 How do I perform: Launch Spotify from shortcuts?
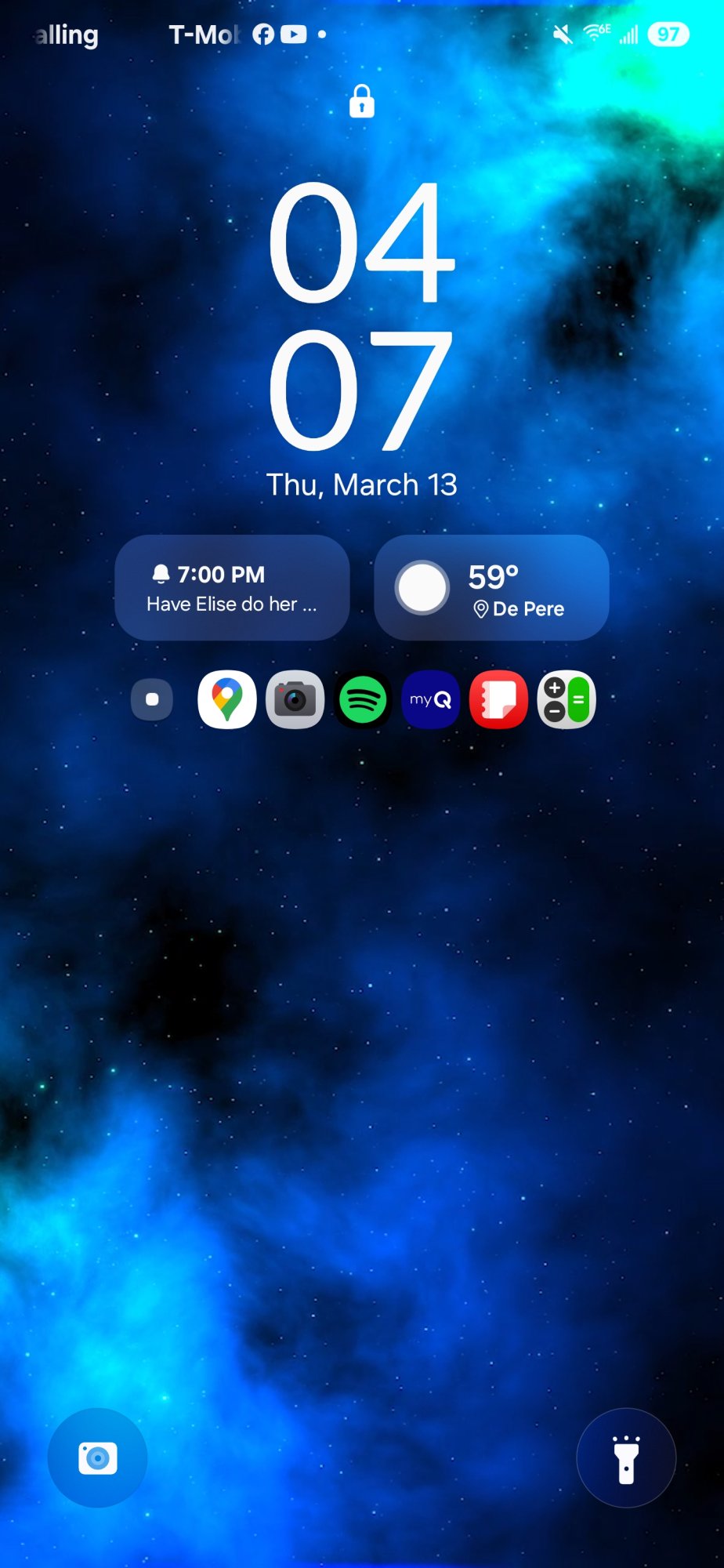363,699
